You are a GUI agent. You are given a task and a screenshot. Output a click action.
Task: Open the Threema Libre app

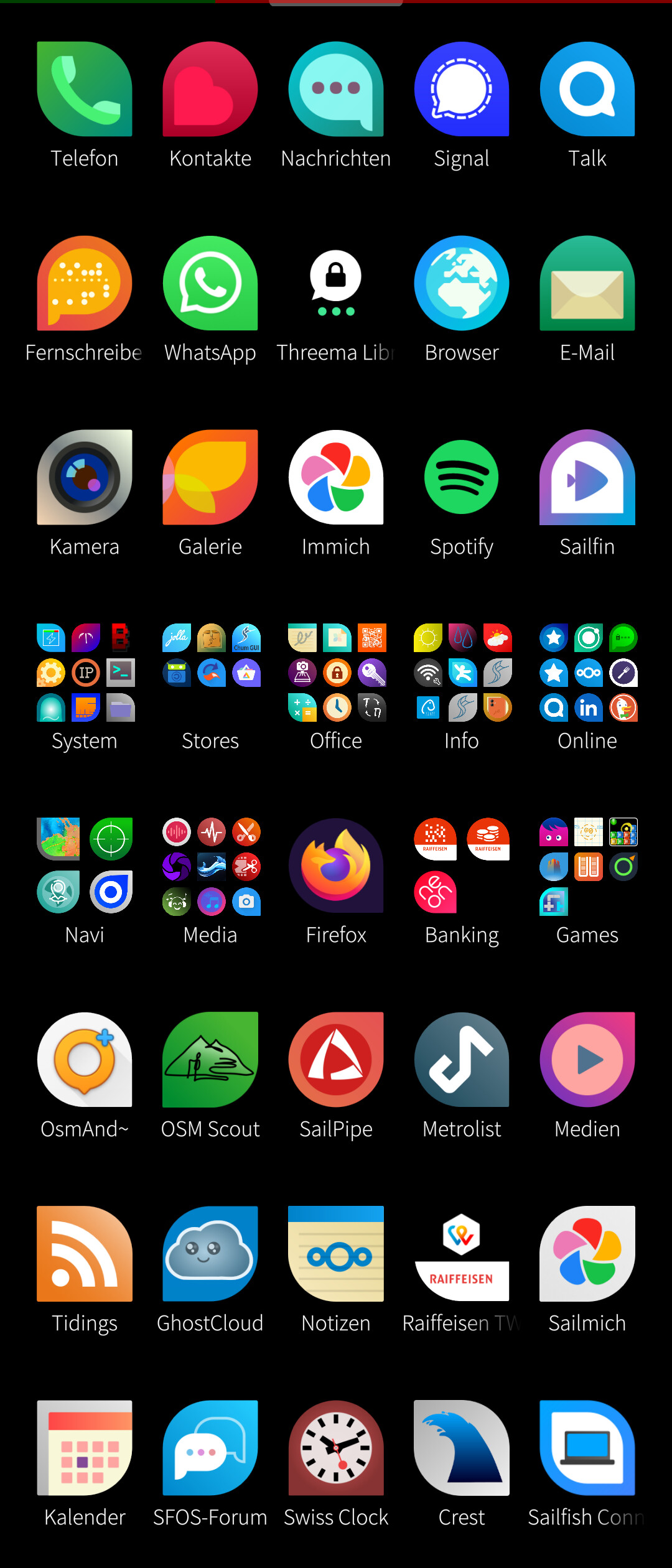tap(336, 284)
